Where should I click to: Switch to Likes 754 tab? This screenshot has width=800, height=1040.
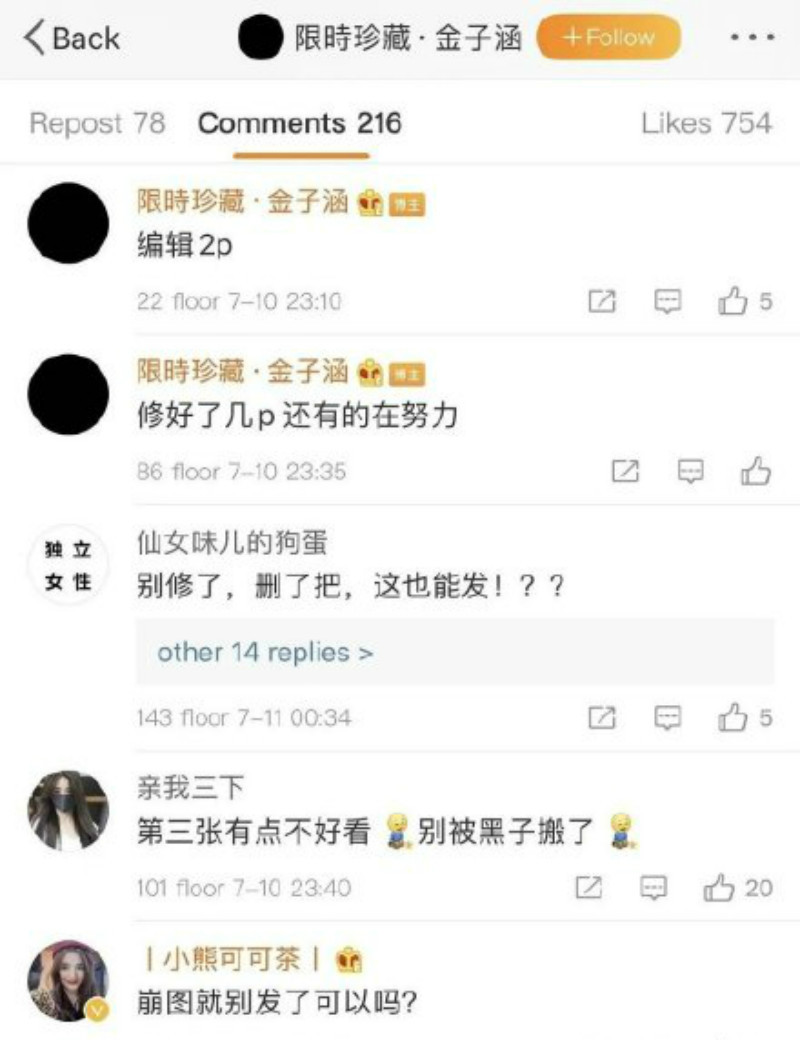pyautogui.click(x=706, y=124)
